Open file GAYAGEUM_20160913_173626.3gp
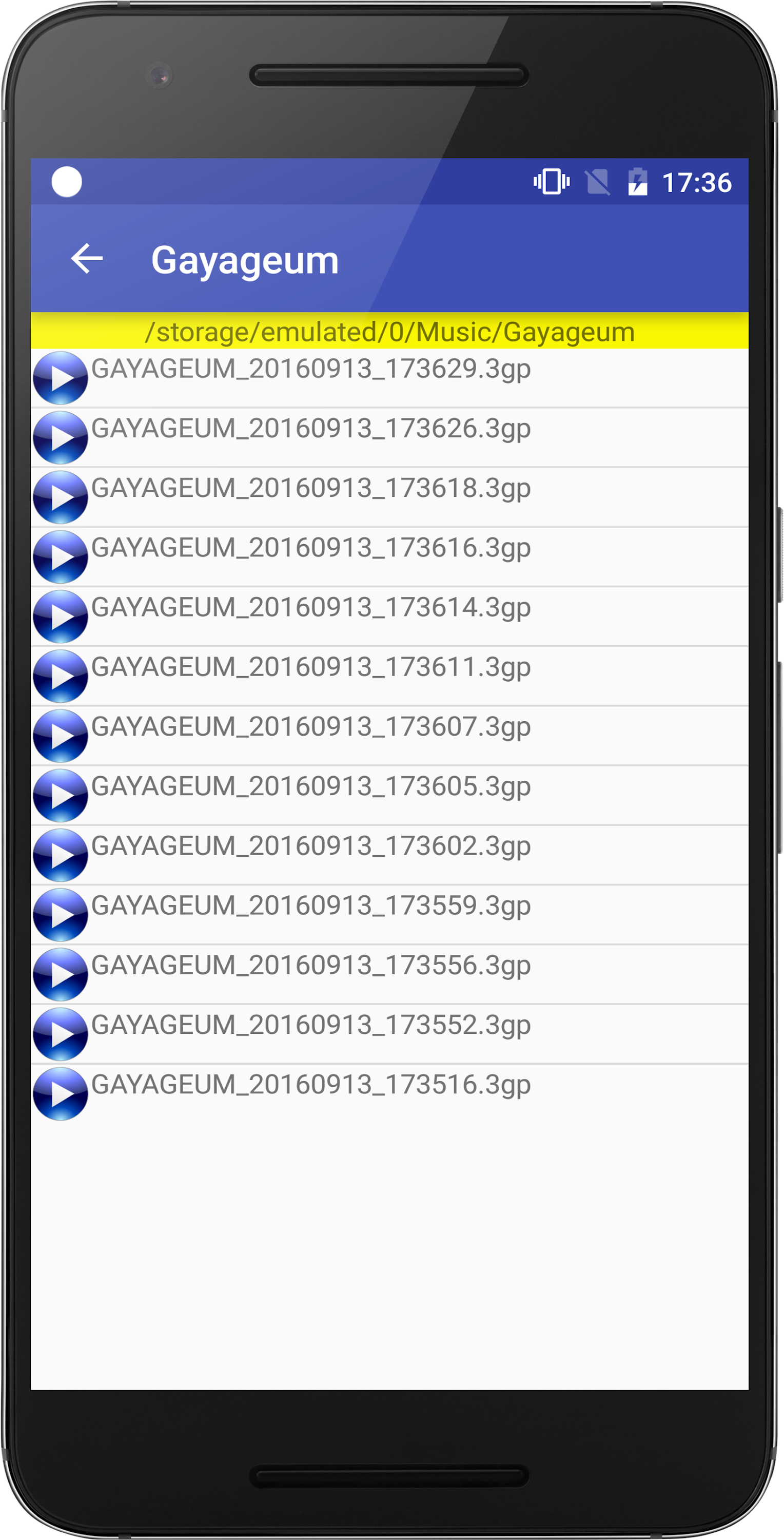Screen dimensions: 784x1540 pos(311,429)
